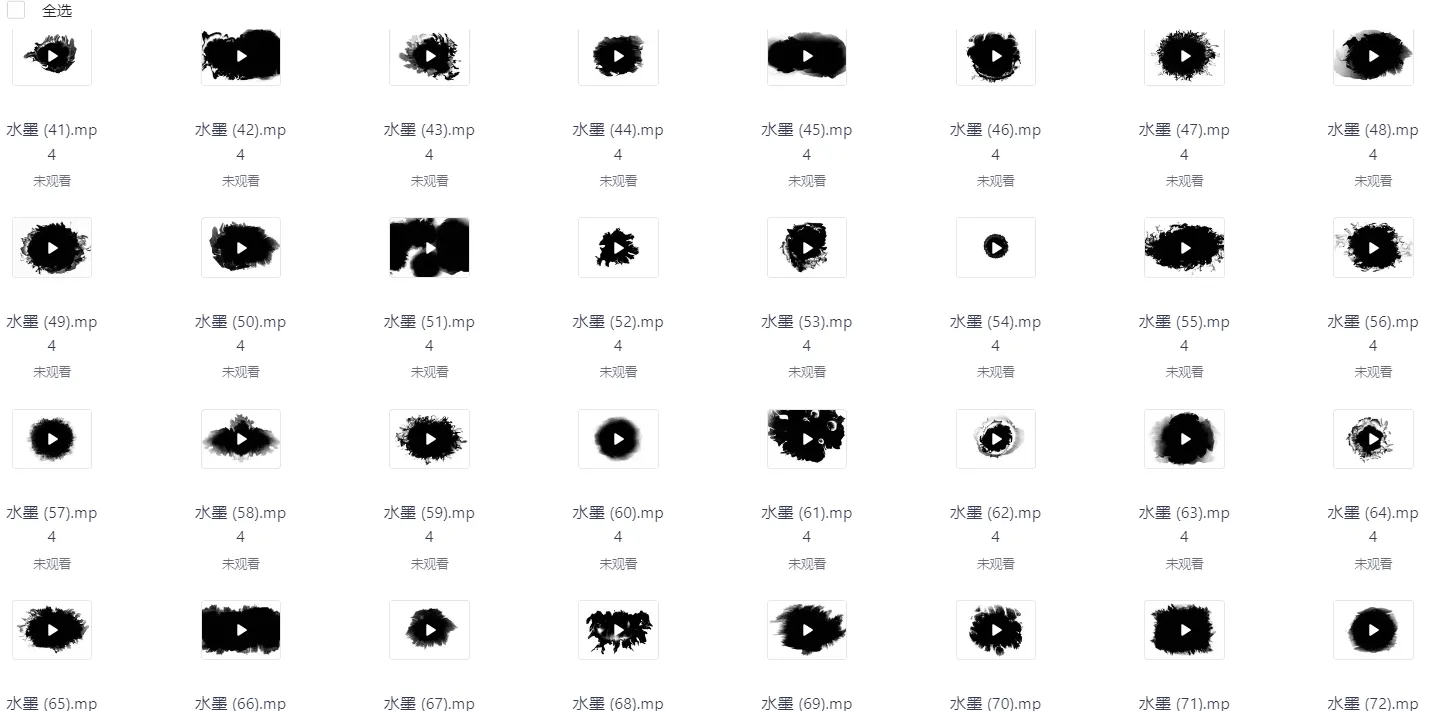Play the 水墨 (68).mp4 clip

[618, 630]
